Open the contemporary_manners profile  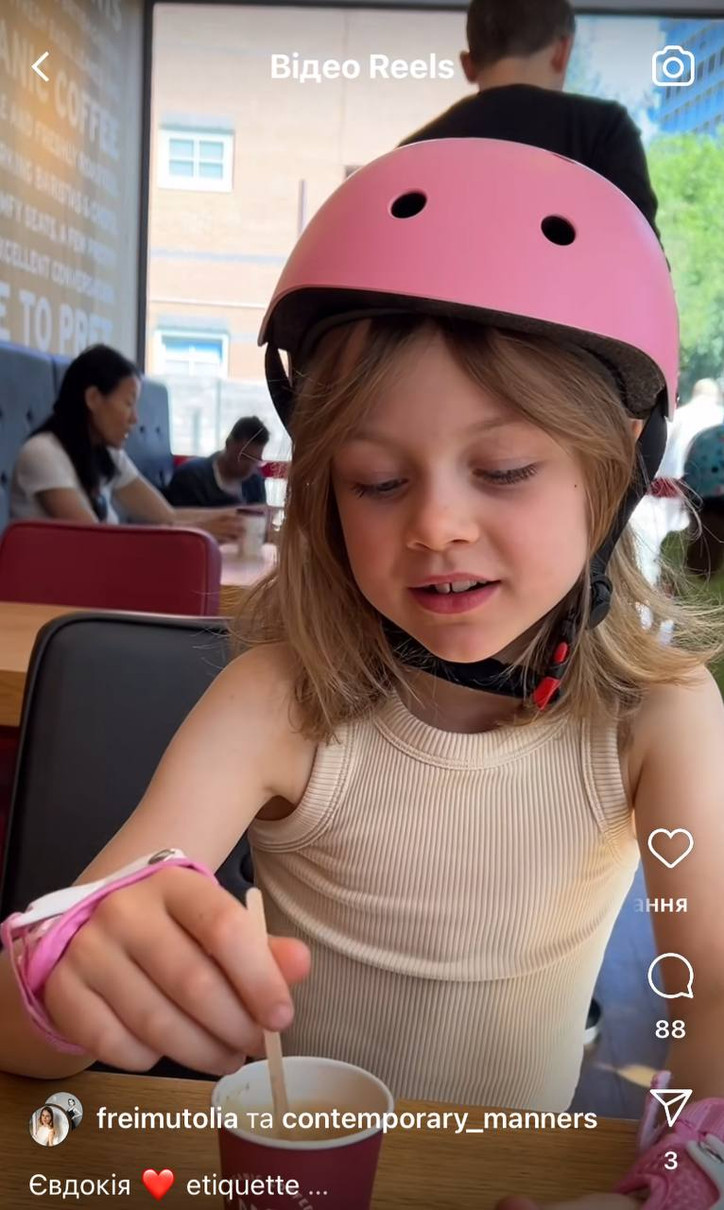coord(439,1119)
